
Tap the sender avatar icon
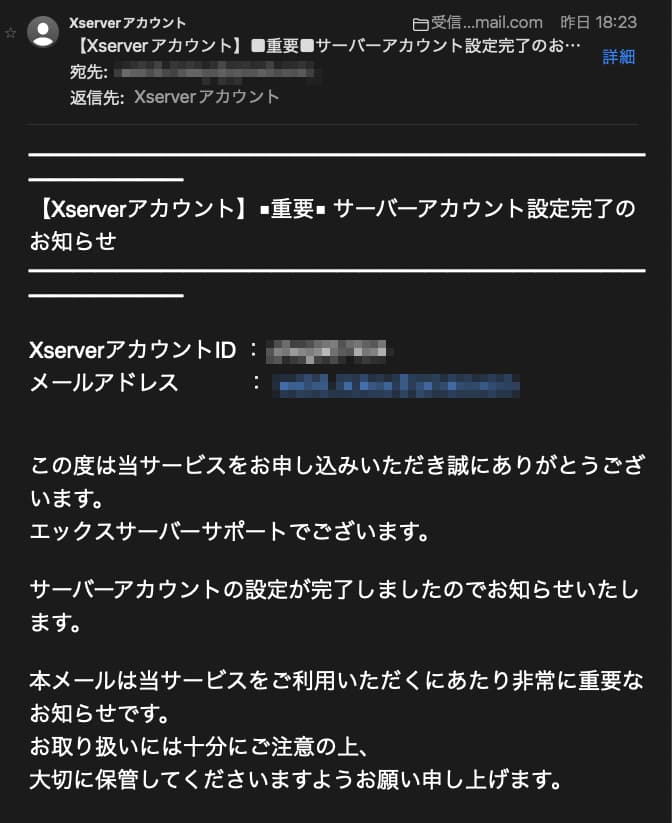pos(43,31)
